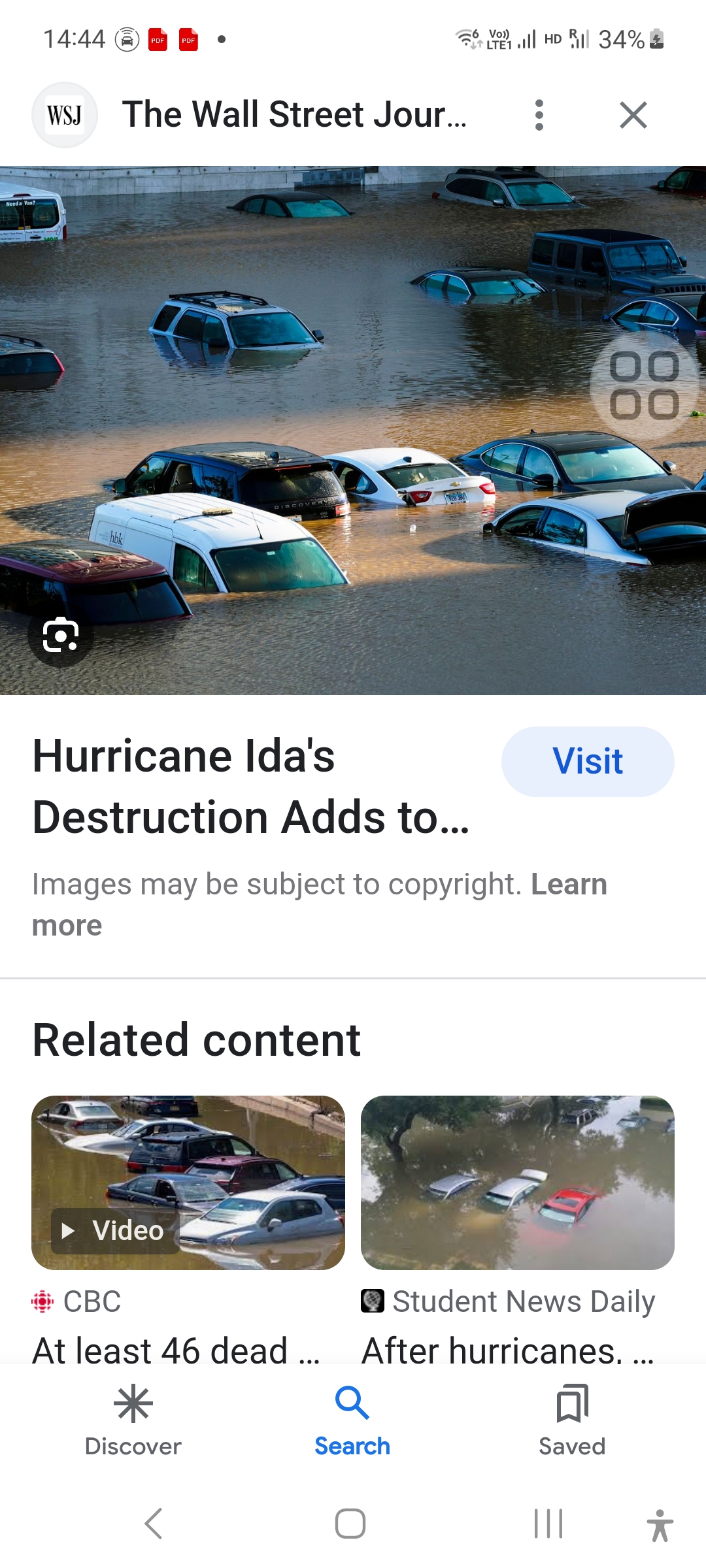The width and height of the screenshot is (706, 1568).
Task: Visit the Wall Street Journal page
Action: (x=587, y=762)
